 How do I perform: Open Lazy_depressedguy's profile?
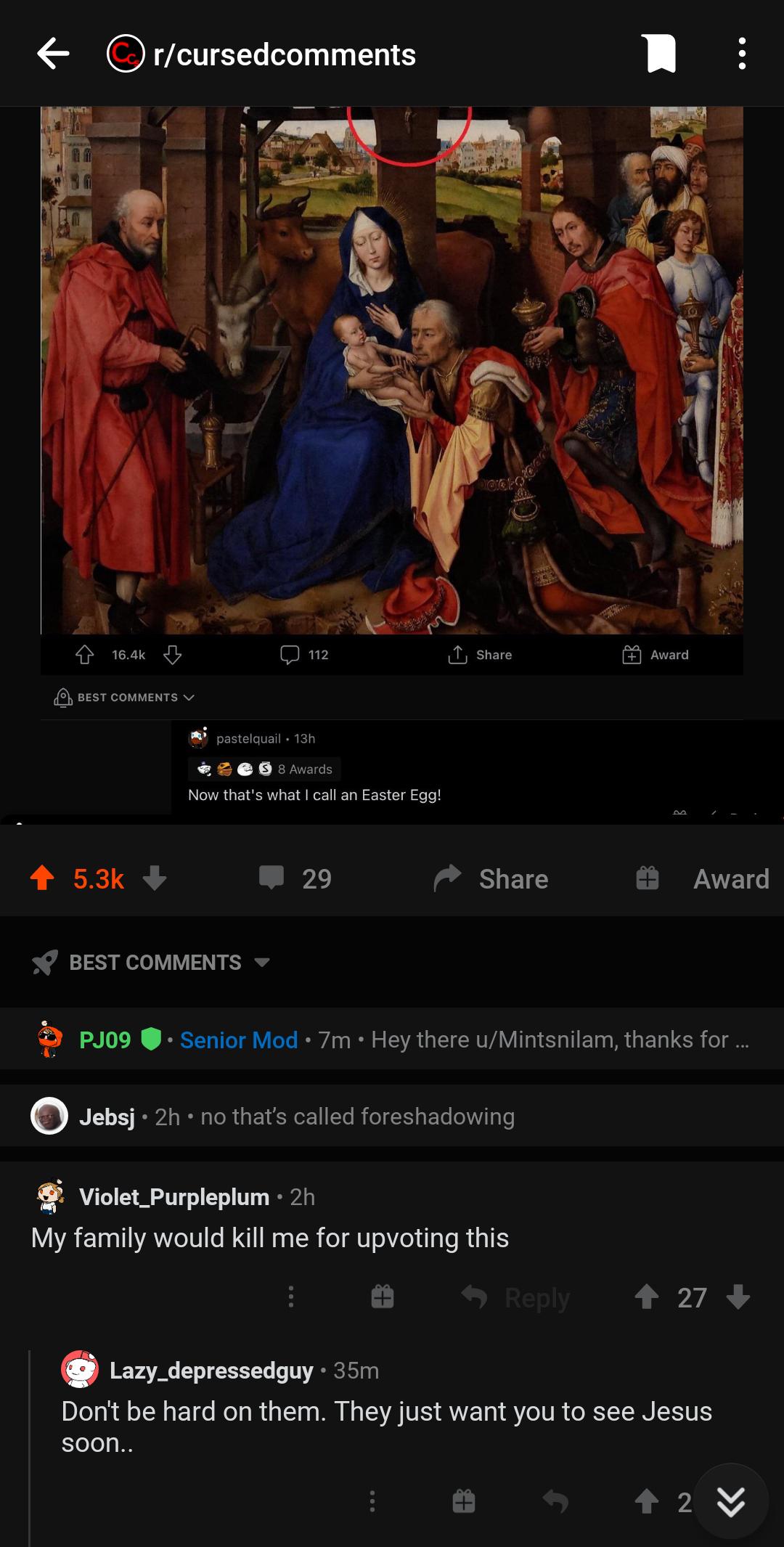211,1371
